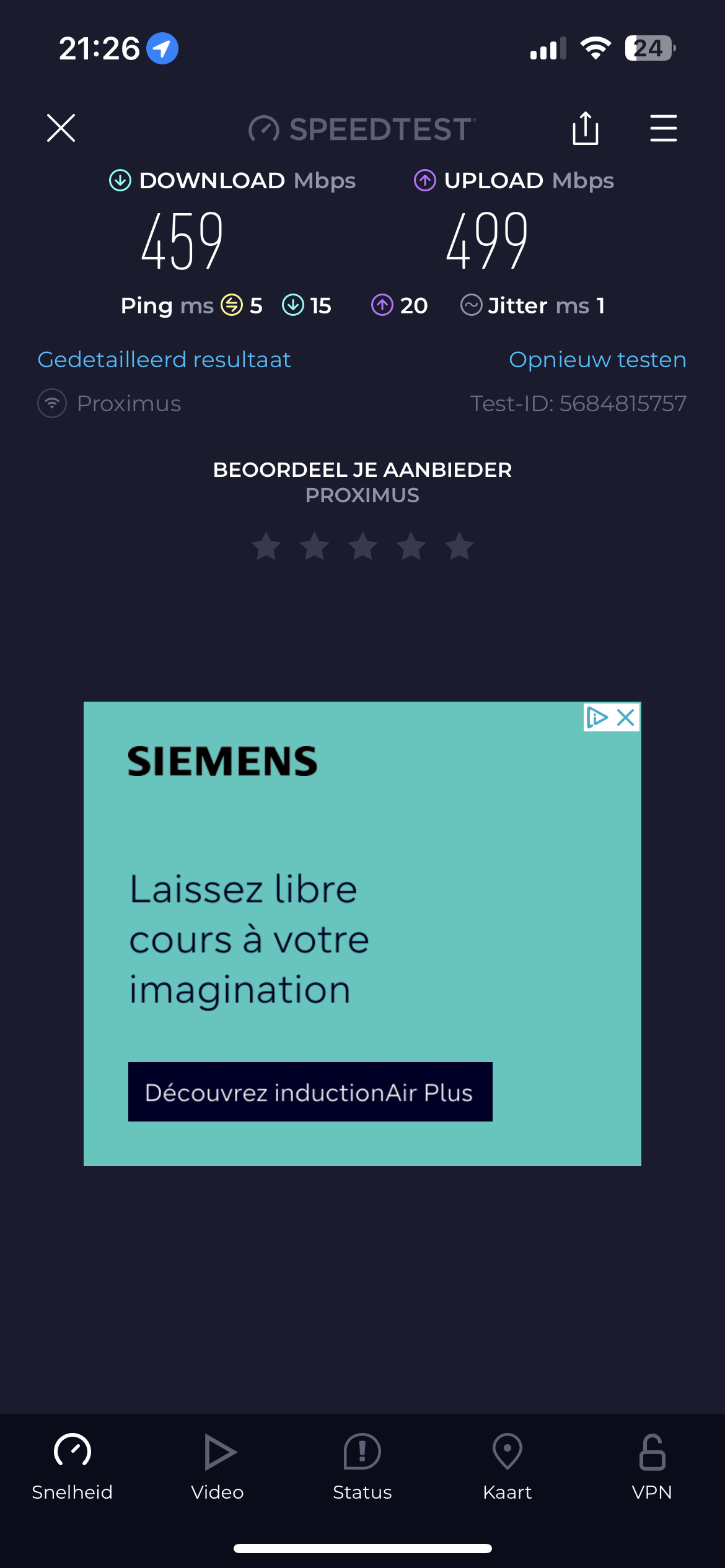
Task: Dismiss the Siemens advertisement
Action: (x=626, y=718)
